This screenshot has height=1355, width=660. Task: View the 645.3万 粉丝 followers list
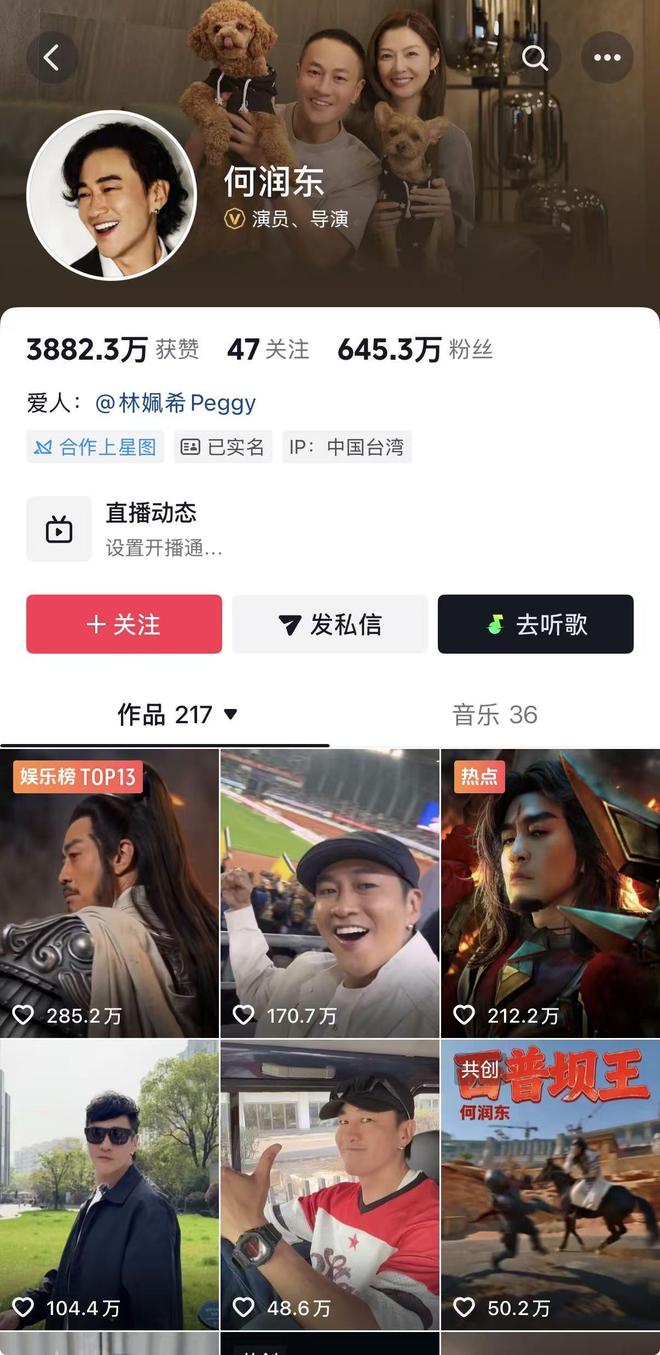pos(414,349)
